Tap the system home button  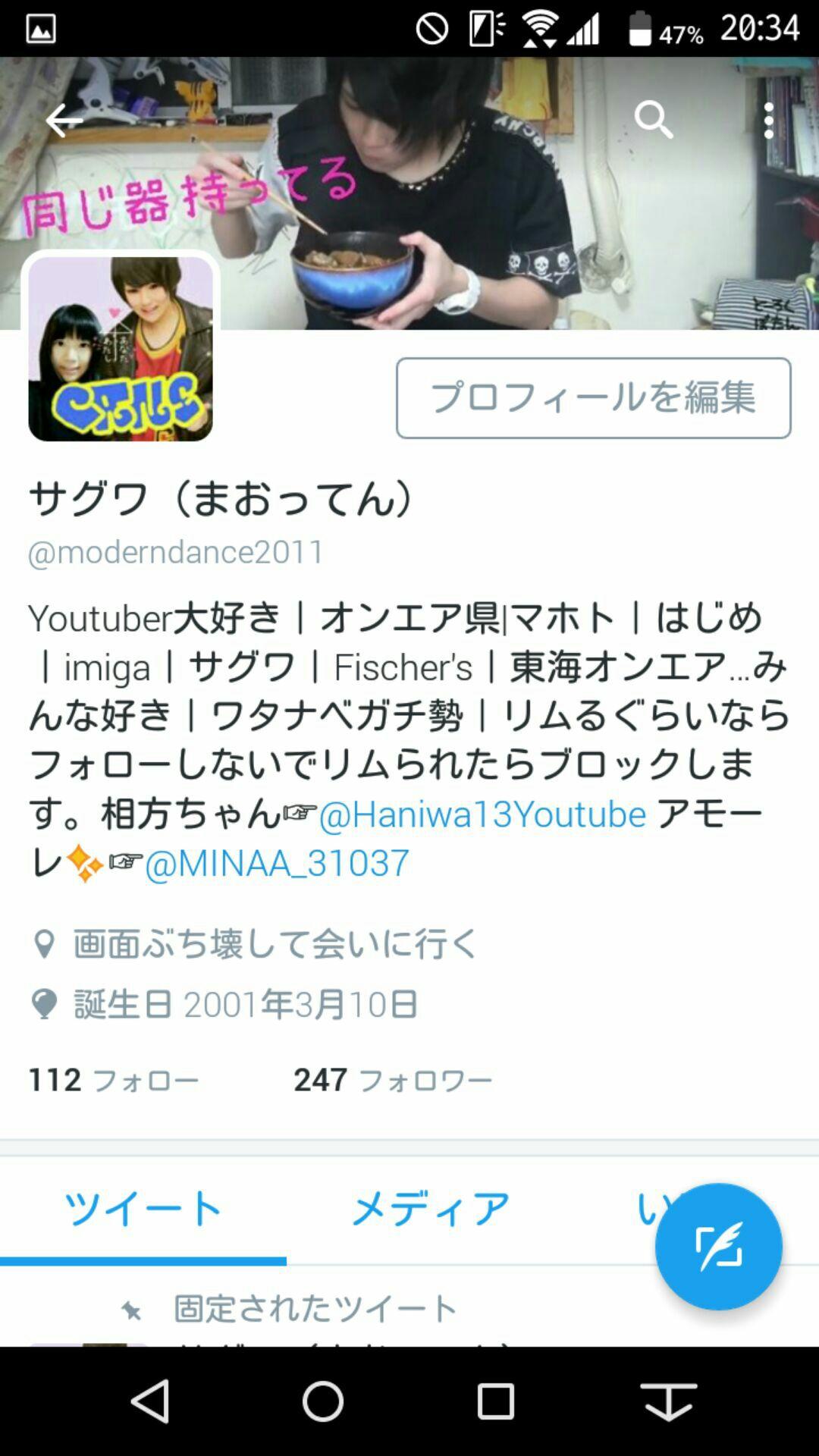[x=323, y=1401]
